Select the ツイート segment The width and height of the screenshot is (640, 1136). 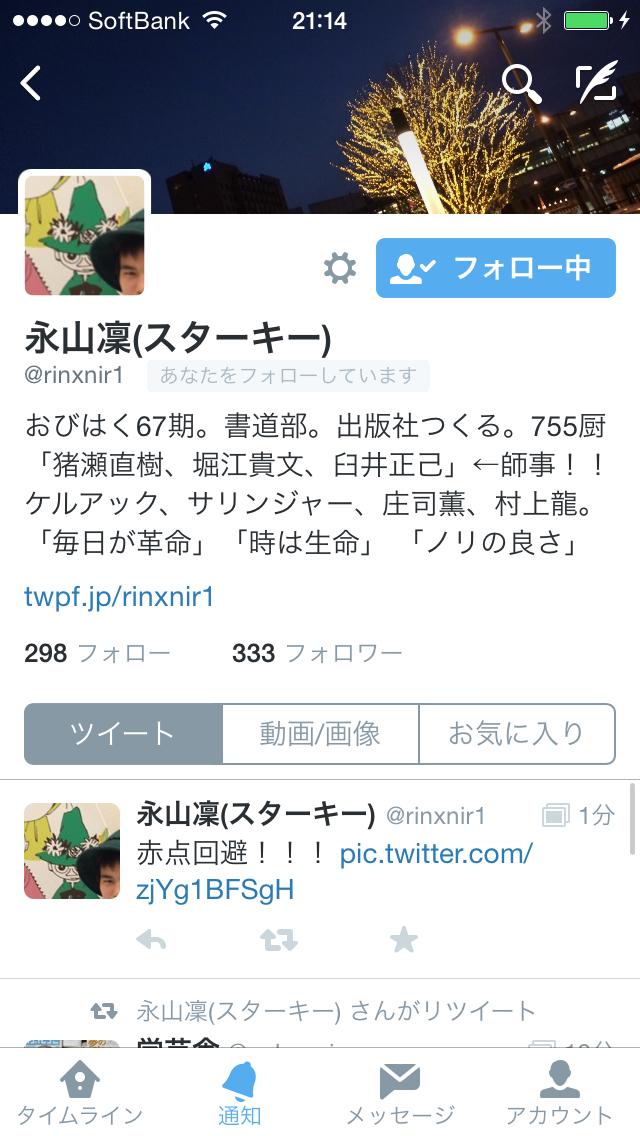pos(123,733)
